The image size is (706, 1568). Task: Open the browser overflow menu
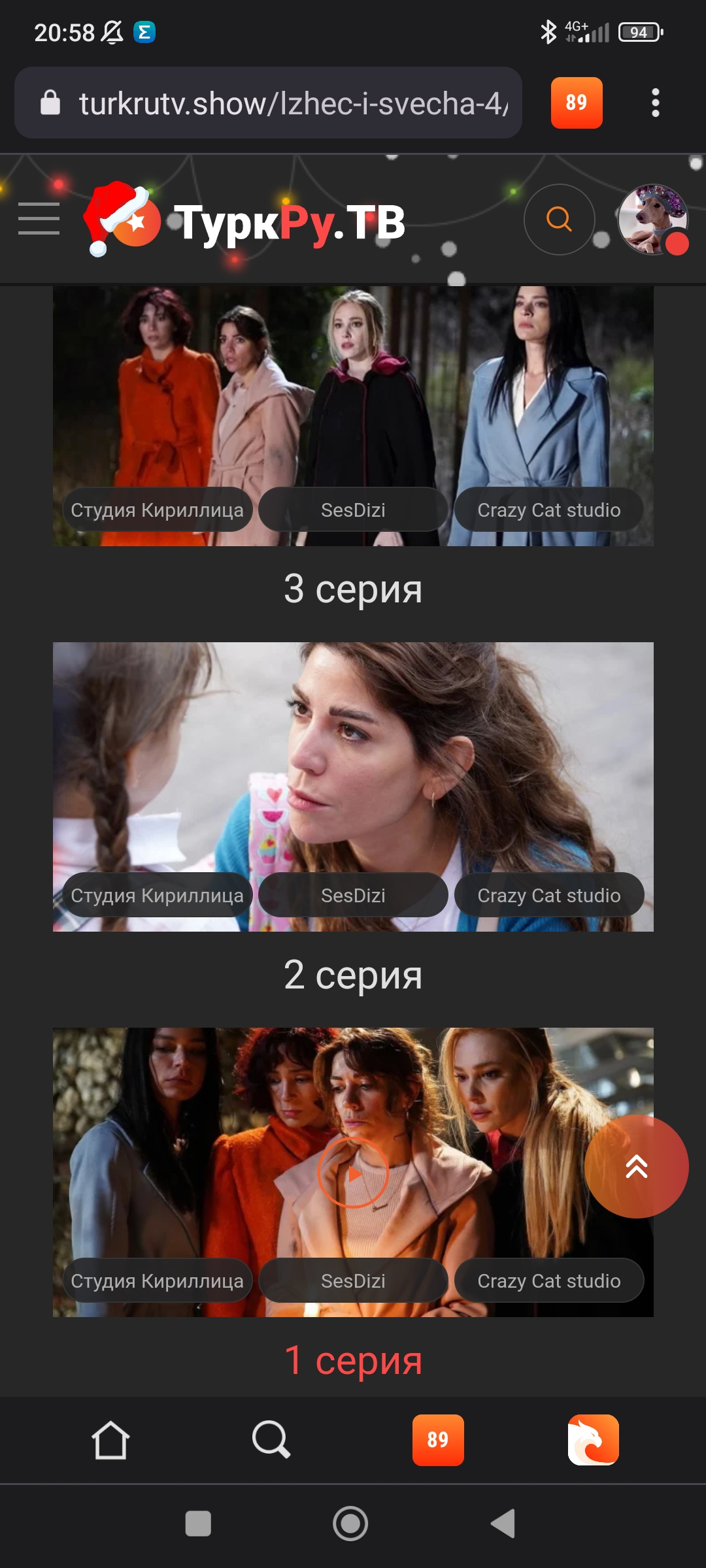click(655, 103)
